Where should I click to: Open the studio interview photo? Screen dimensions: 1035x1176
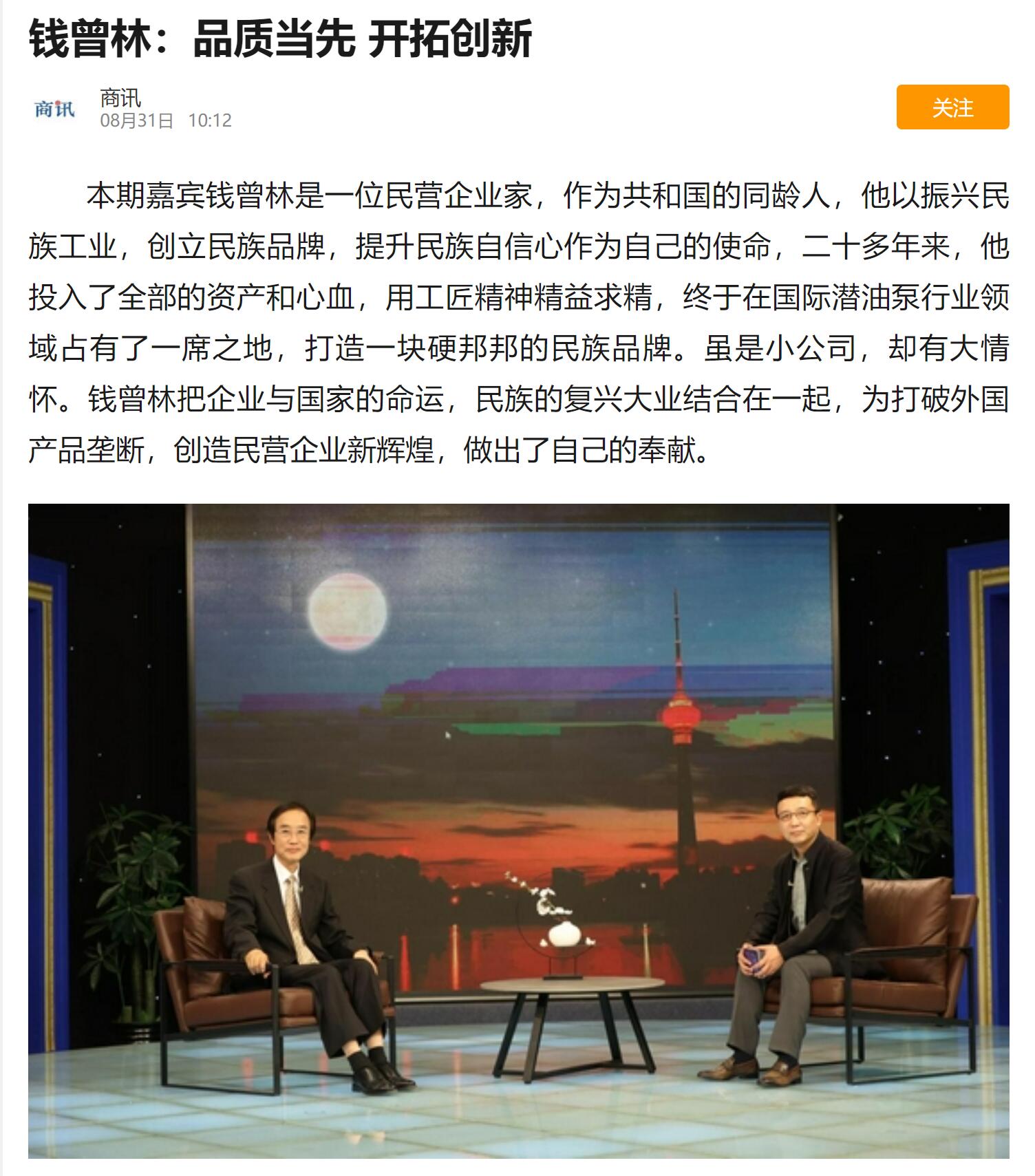pyautogui.click(x=518, y=831)
